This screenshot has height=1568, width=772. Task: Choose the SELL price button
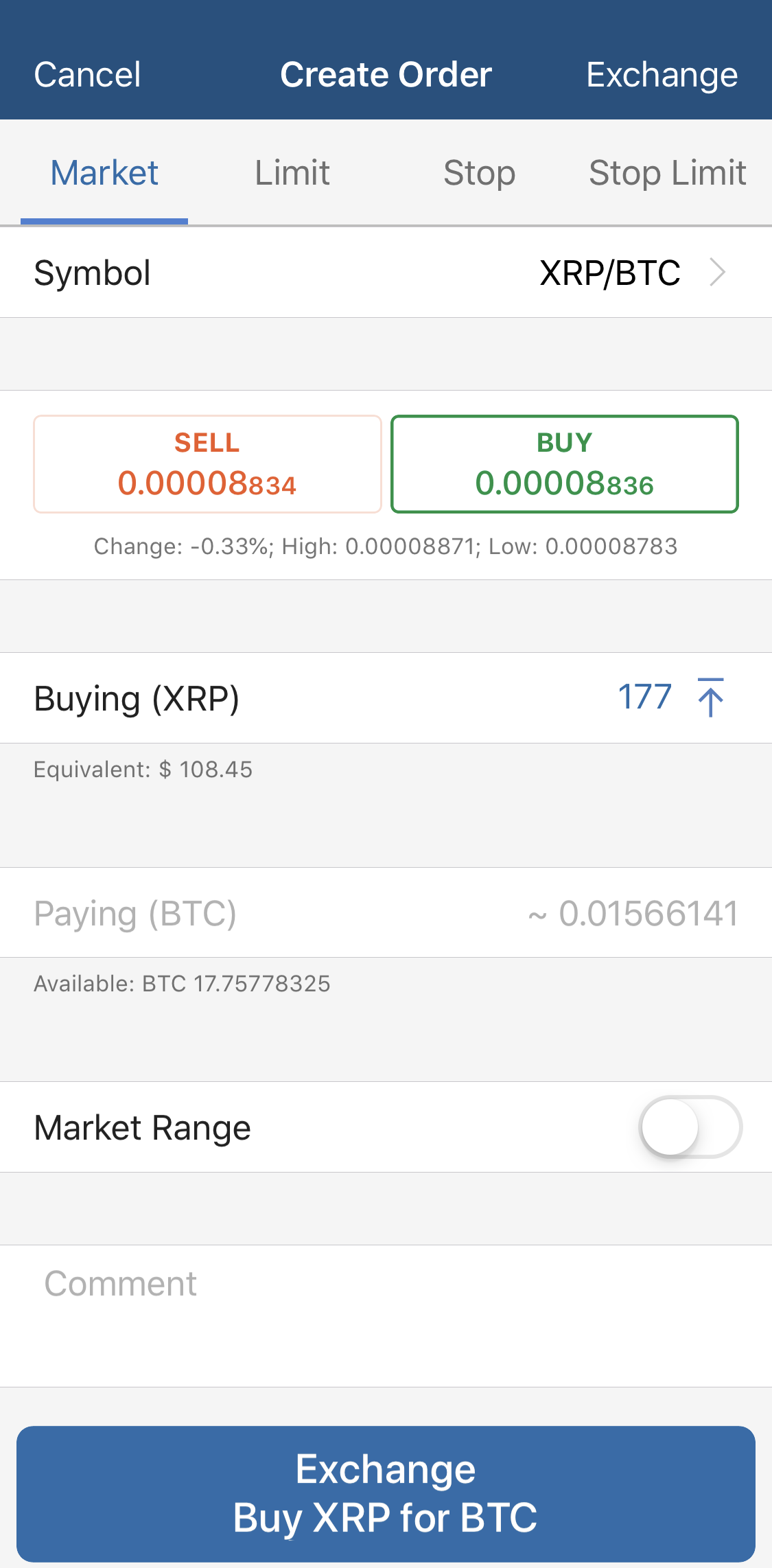[x=207, y=464]
